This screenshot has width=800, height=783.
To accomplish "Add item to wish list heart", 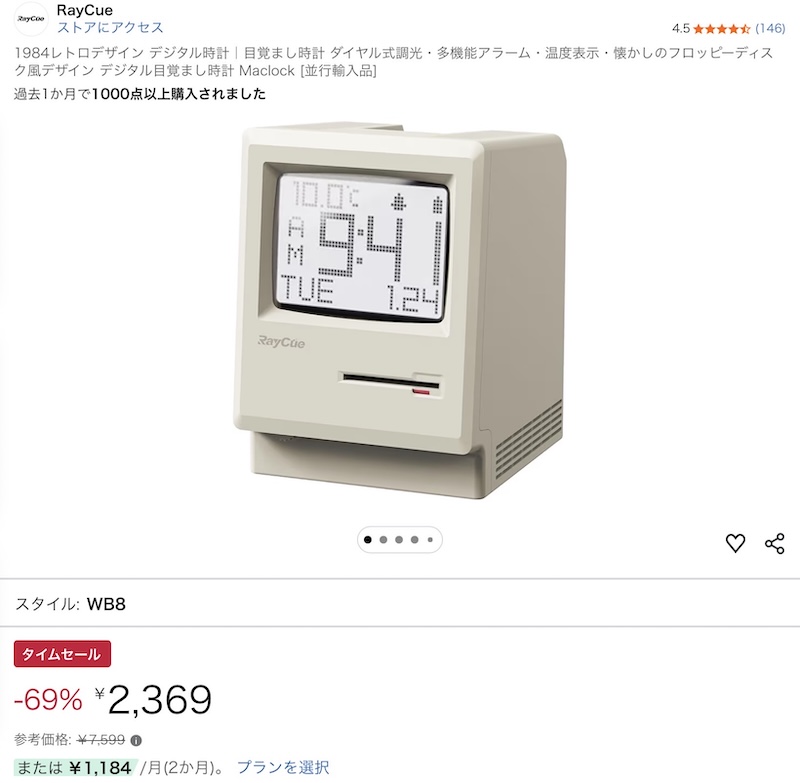I will point(735,543).
